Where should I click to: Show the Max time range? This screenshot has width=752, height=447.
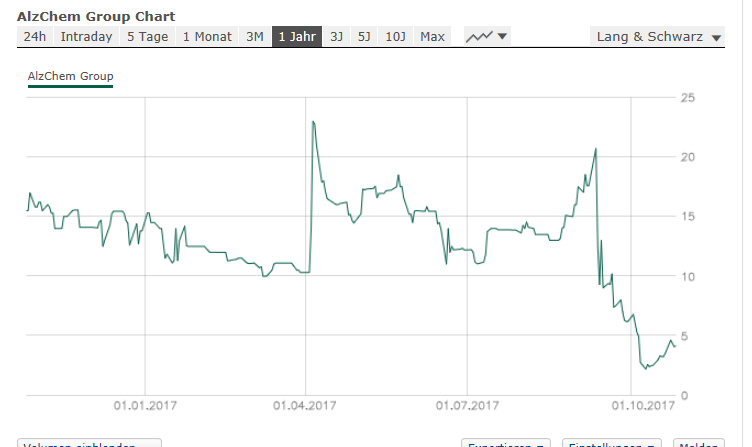[432, 37]
